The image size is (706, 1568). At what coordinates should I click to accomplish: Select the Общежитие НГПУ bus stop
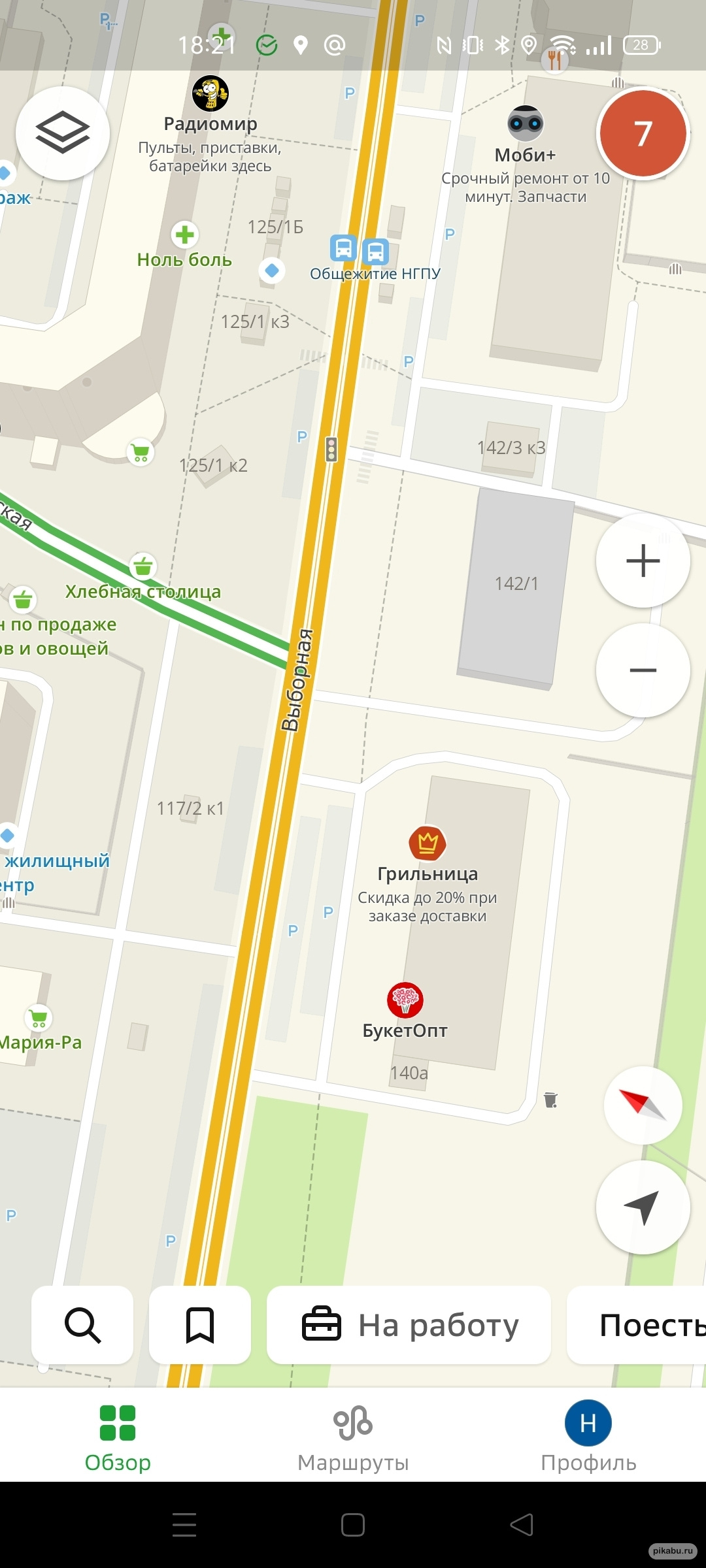click(359, 251)
